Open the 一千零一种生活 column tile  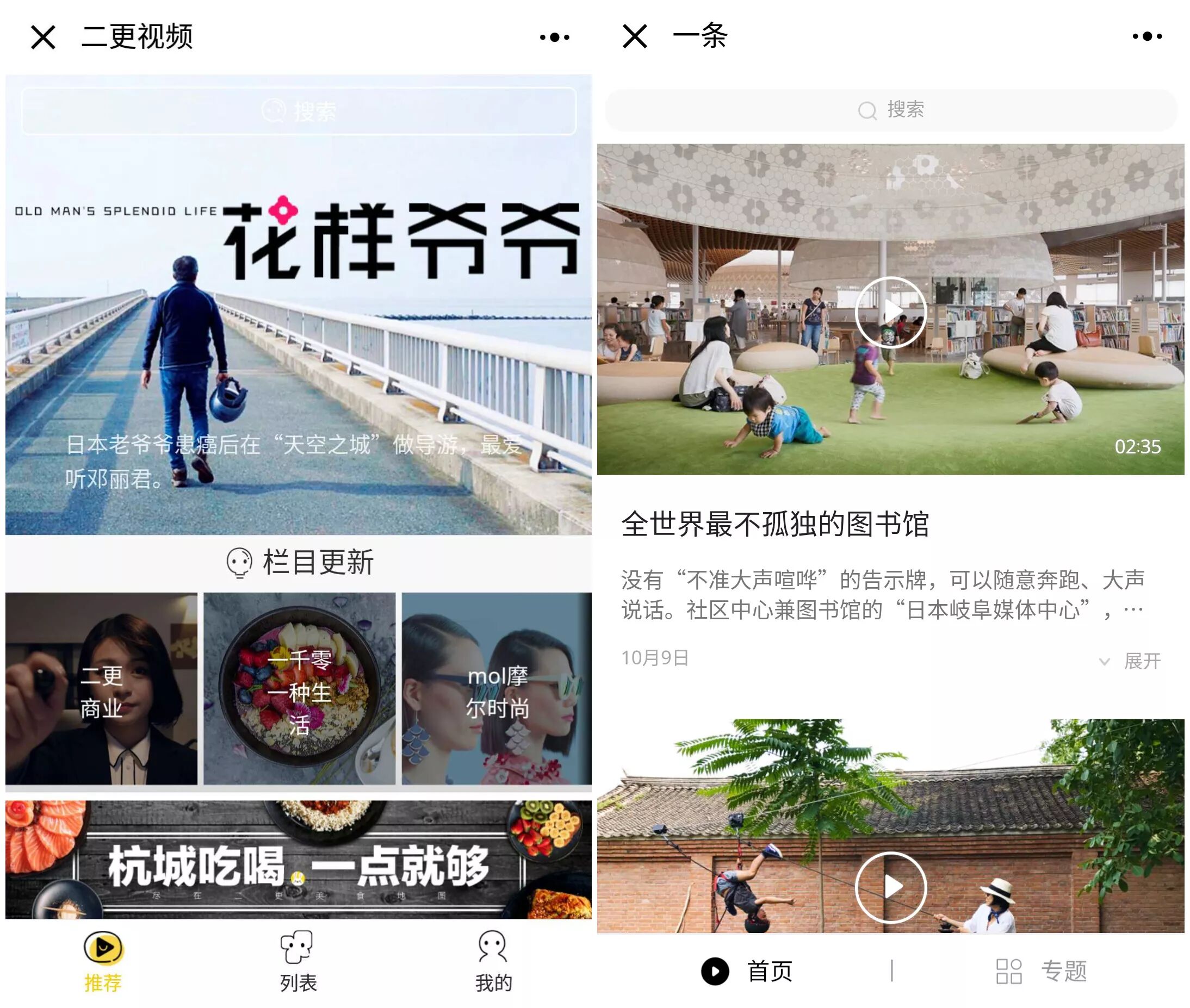[299, 688]
